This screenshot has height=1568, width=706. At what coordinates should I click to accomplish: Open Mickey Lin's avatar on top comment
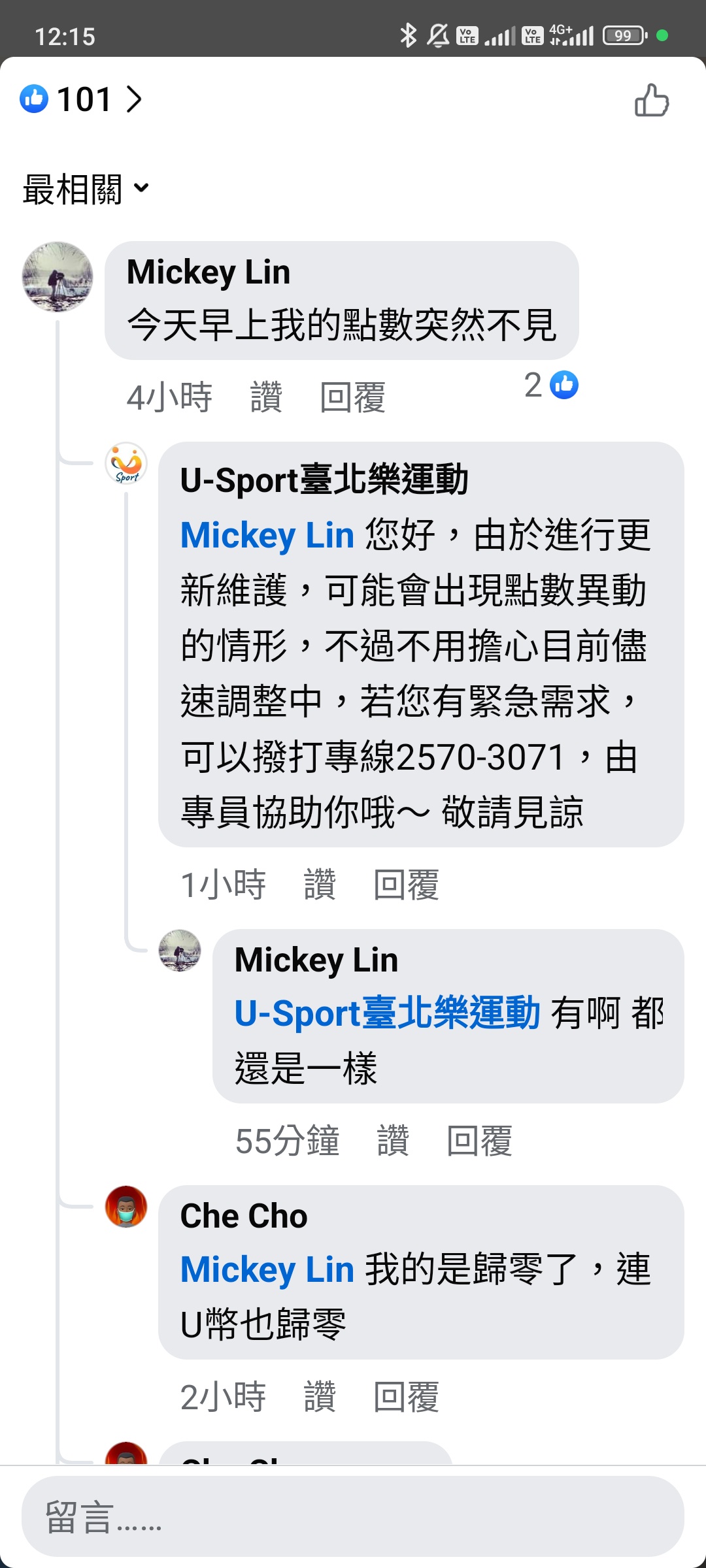pos(58,277)
